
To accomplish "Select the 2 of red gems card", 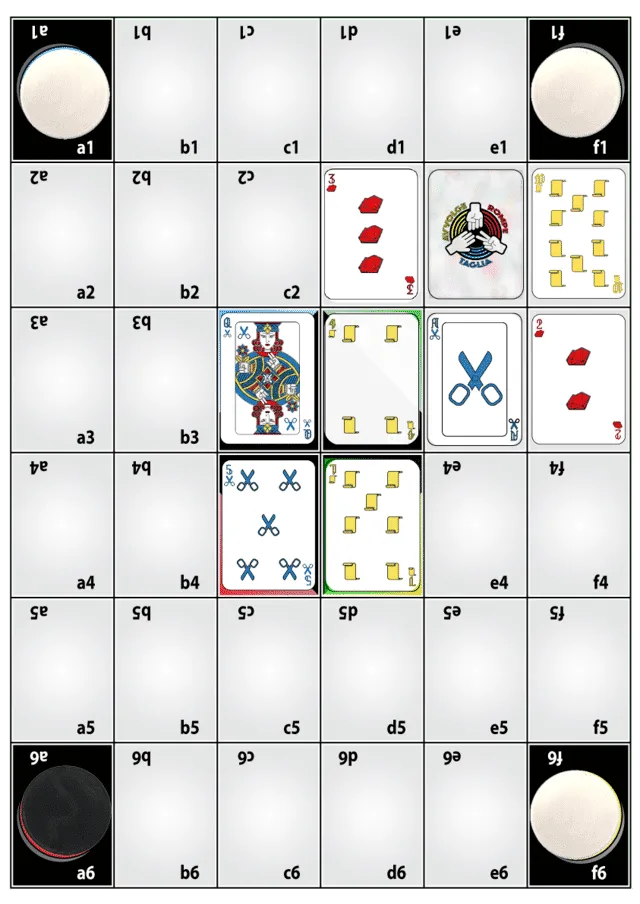I will [579, 378].
